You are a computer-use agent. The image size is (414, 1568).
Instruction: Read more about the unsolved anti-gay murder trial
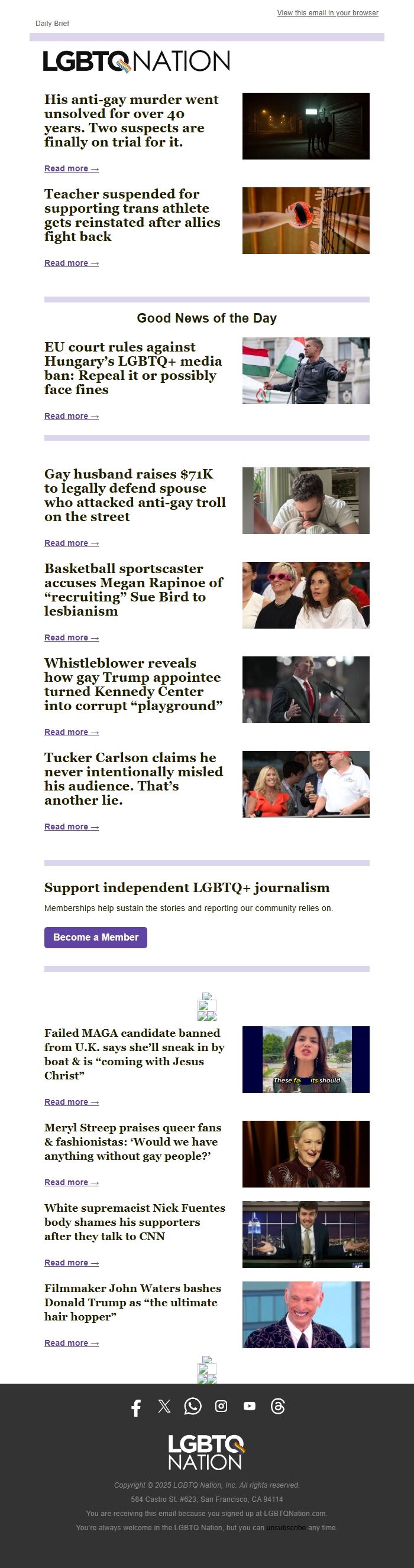click(x=72, y=168)
